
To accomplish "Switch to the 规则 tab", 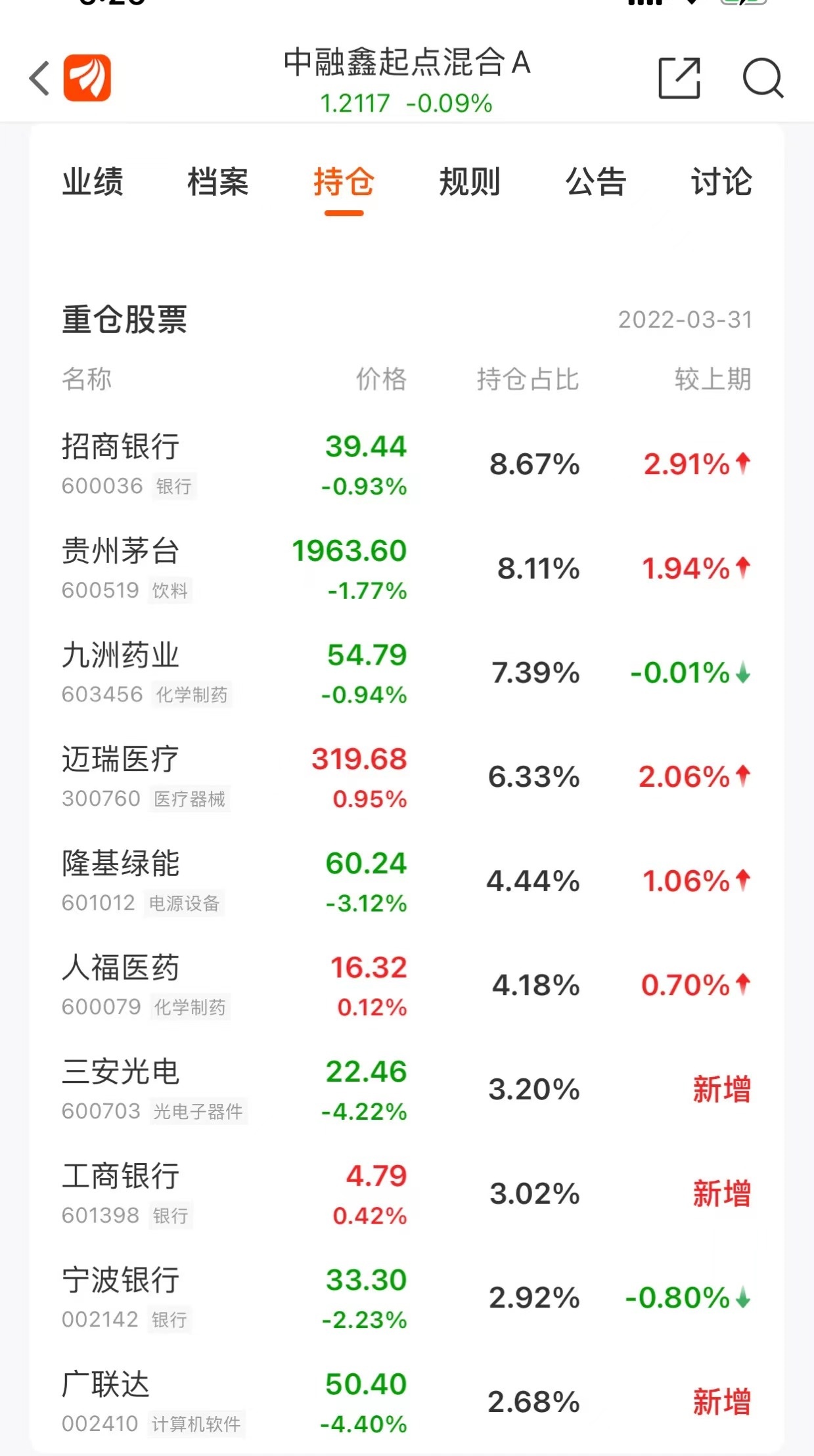I will point(470,182).
